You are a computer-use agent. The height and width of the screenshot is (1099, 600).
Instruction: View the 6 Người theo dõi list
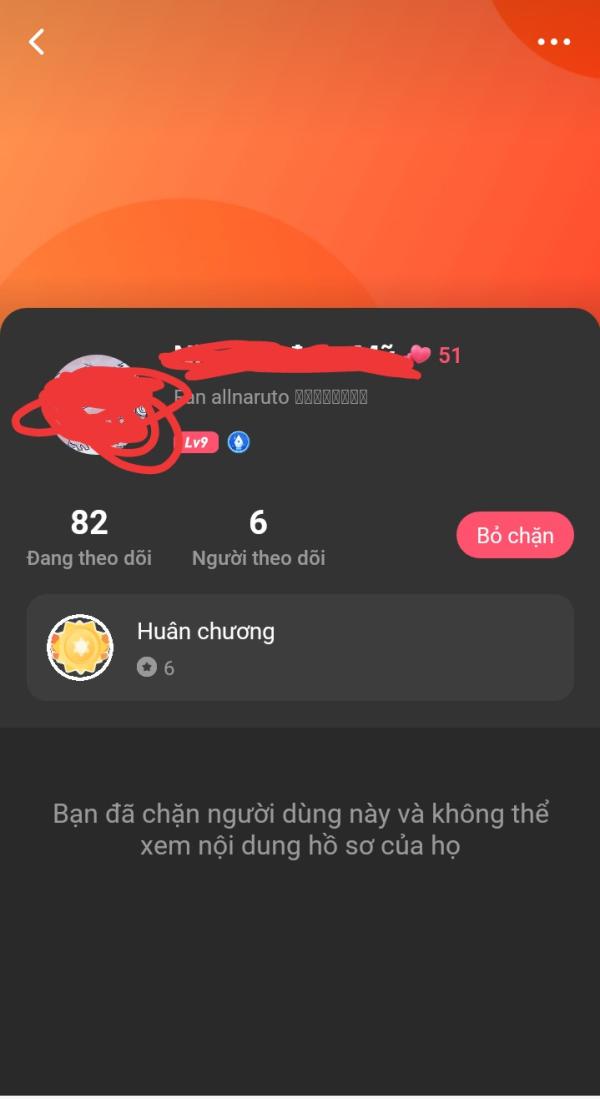(x=258, y=538)
